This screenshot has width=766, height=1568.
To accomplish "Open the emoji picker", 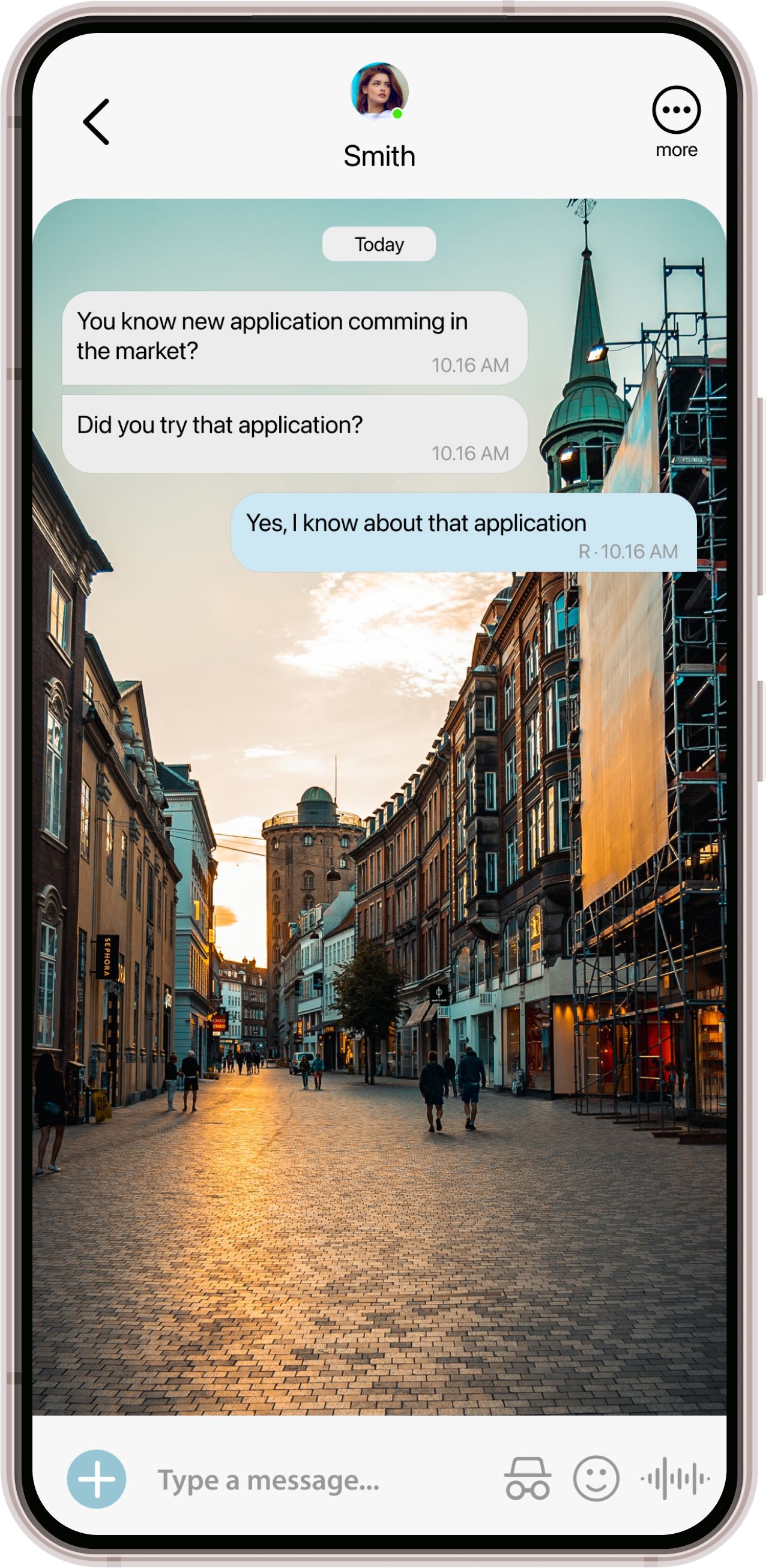I will pos(596,1479).
